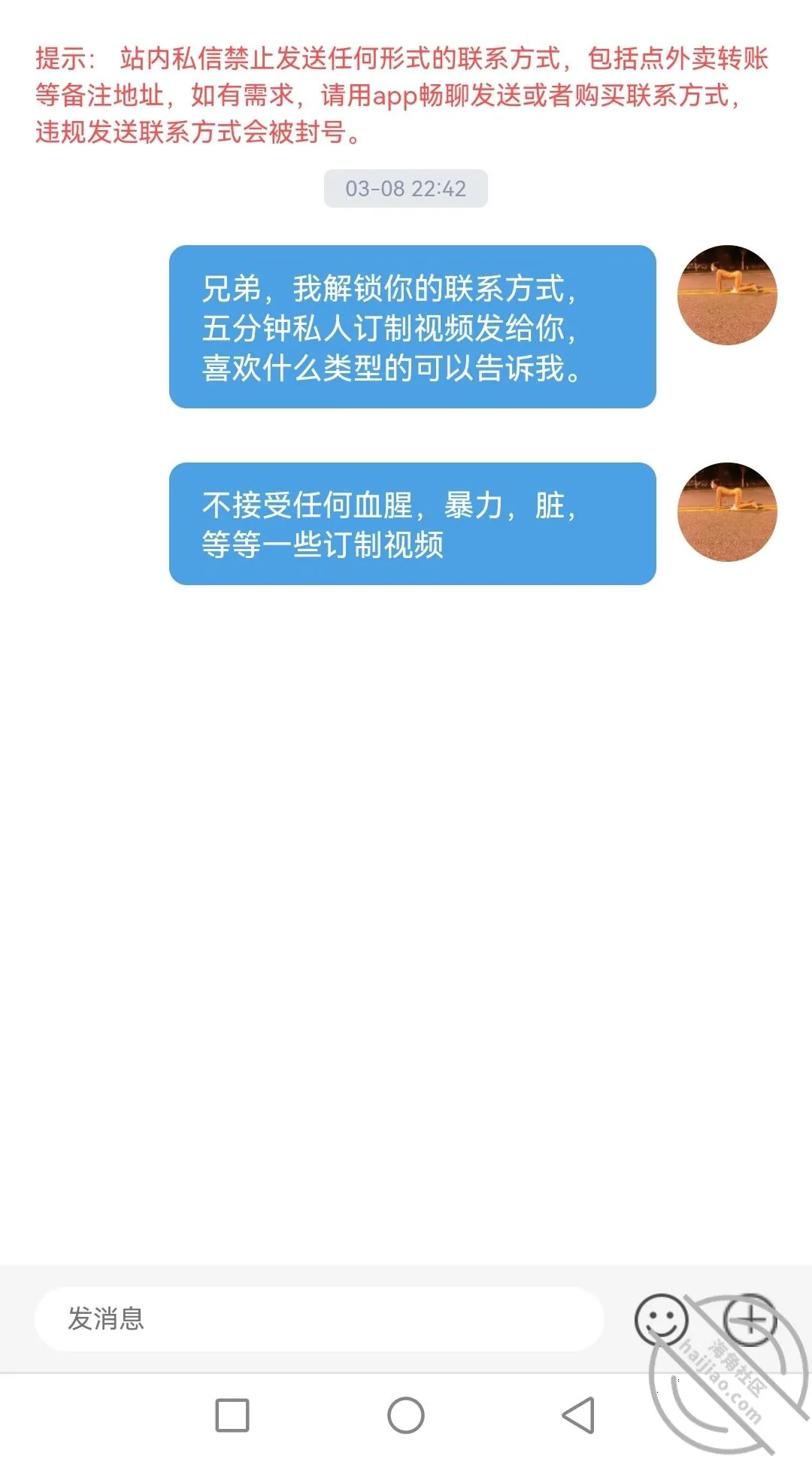
Task: Open sender's avatar beside the 兄弟 message
Action: (727, 295)
